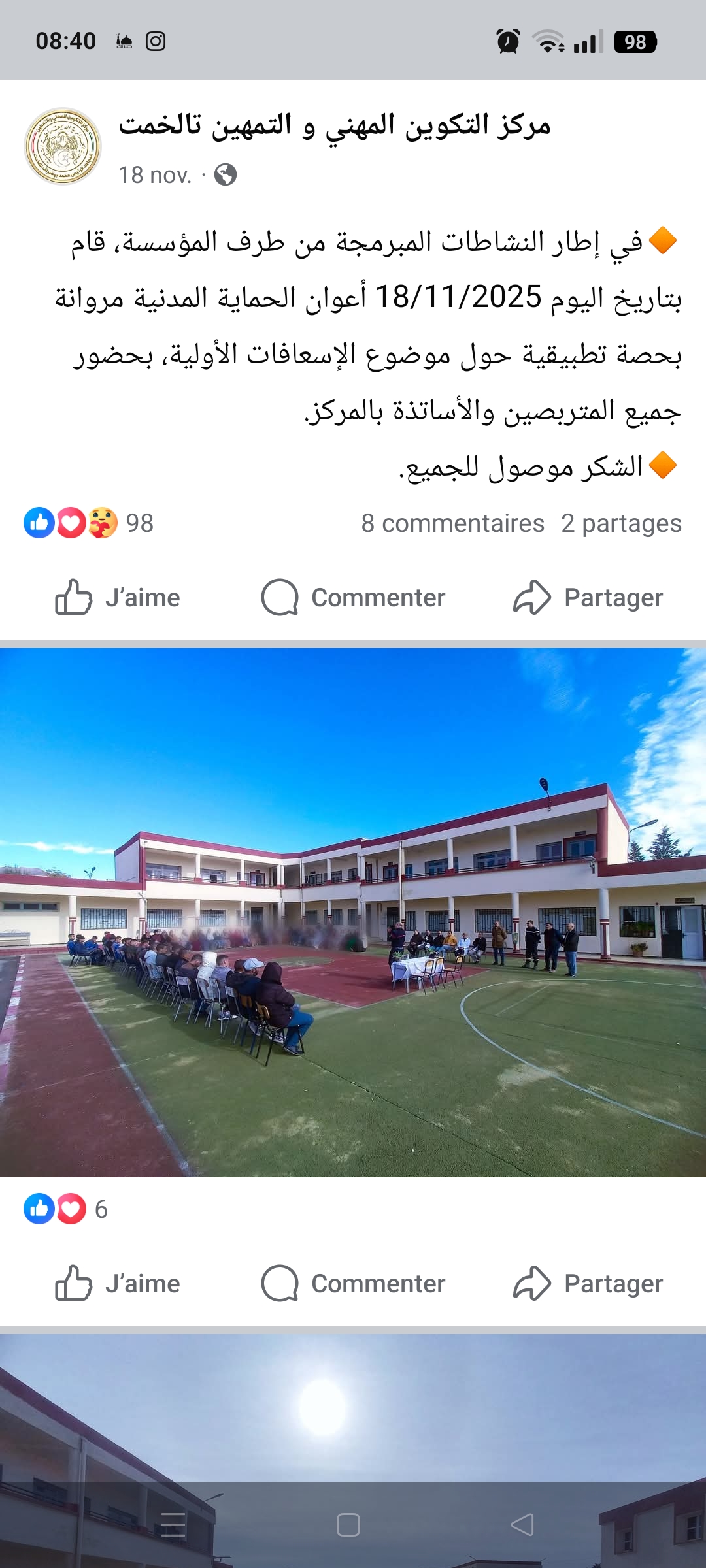706x1568 pixels.
Task: Tap the post's top Commenter button
Action: [x=353, y=597]
